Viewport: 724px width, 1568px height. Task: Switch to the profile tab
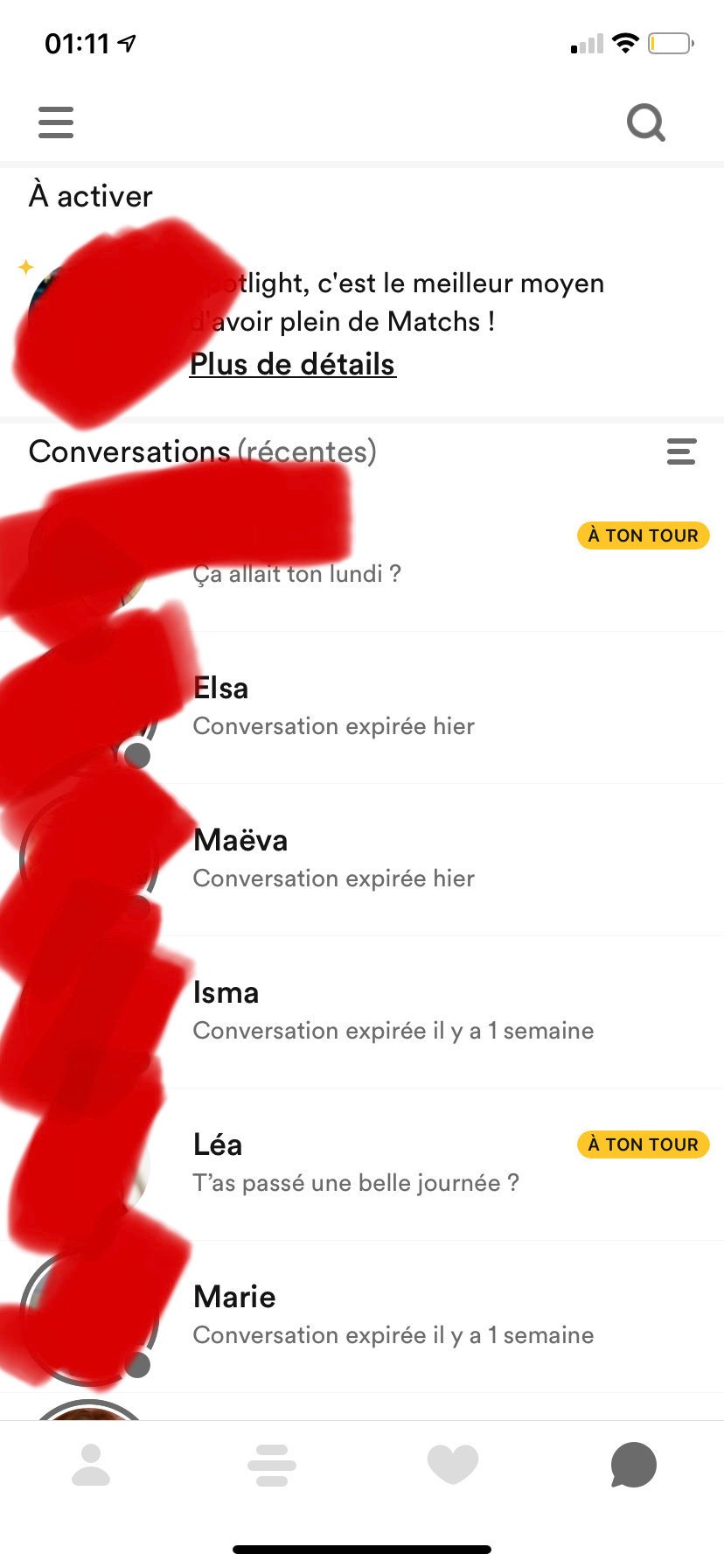pyautogui.click(x=91, y=1465)
